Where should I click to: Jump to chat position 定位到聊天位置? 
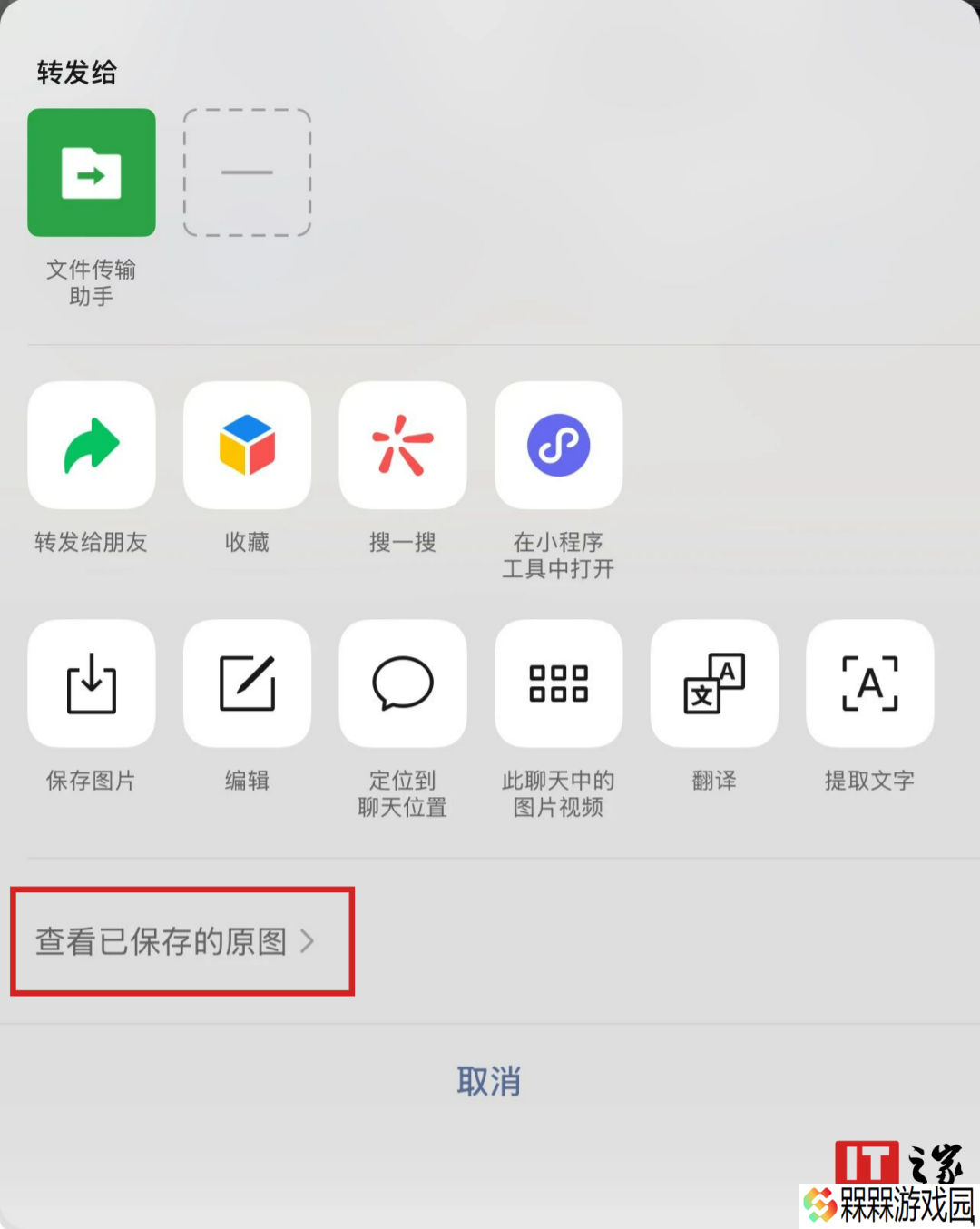403,683
